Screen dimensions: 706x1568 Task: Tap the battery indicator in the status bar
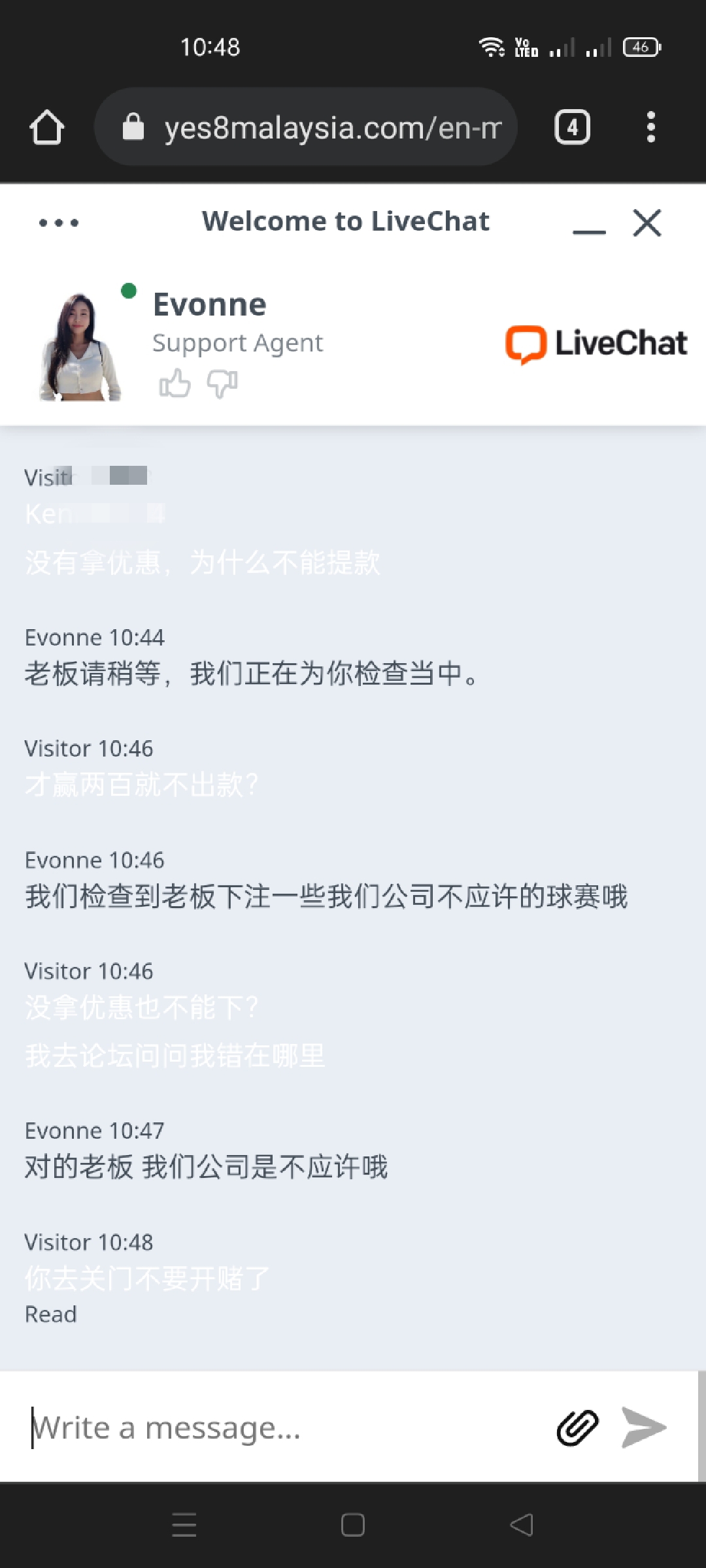pos(642,47)
